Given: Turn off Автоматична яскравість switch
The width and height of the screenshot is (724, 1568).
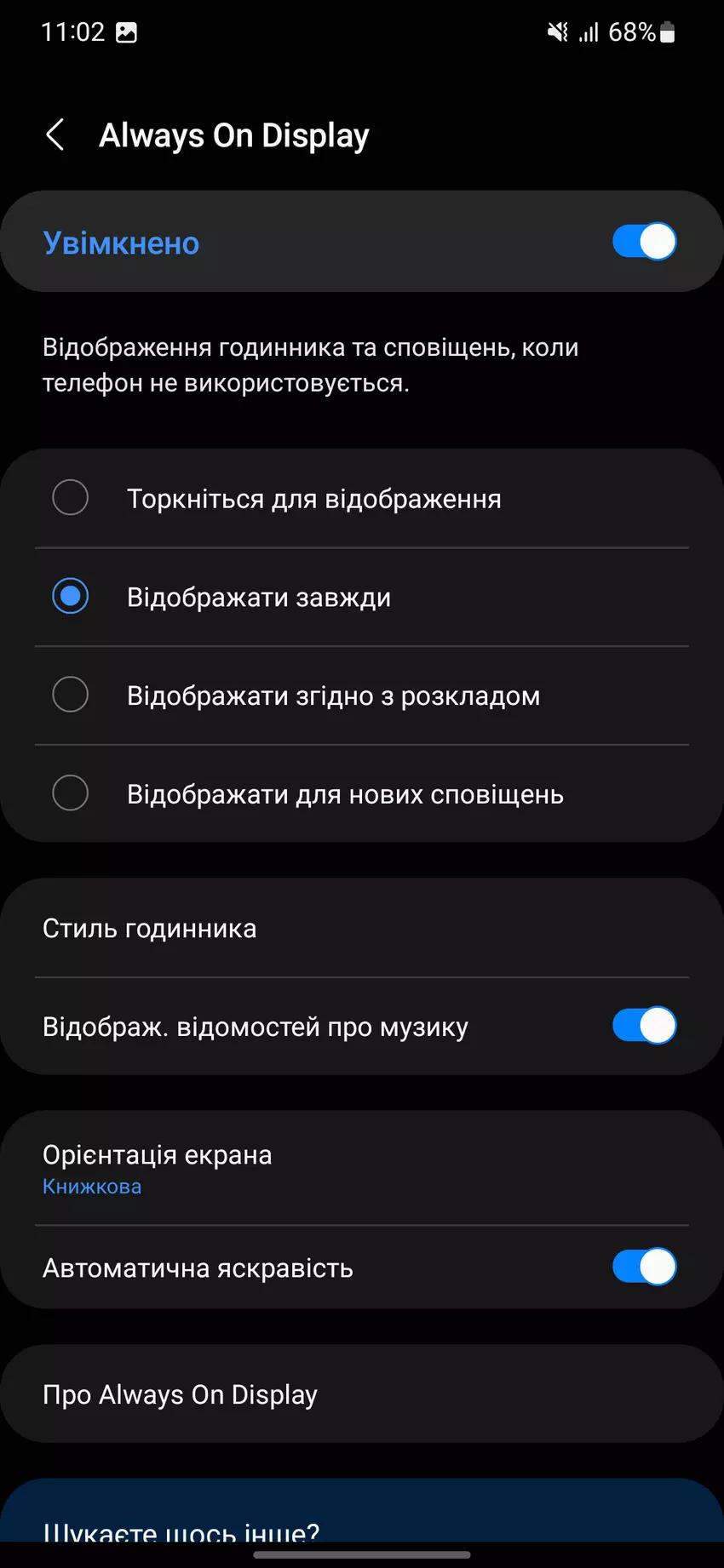Looking at the screenshot, I should [x=644, y=1267].
